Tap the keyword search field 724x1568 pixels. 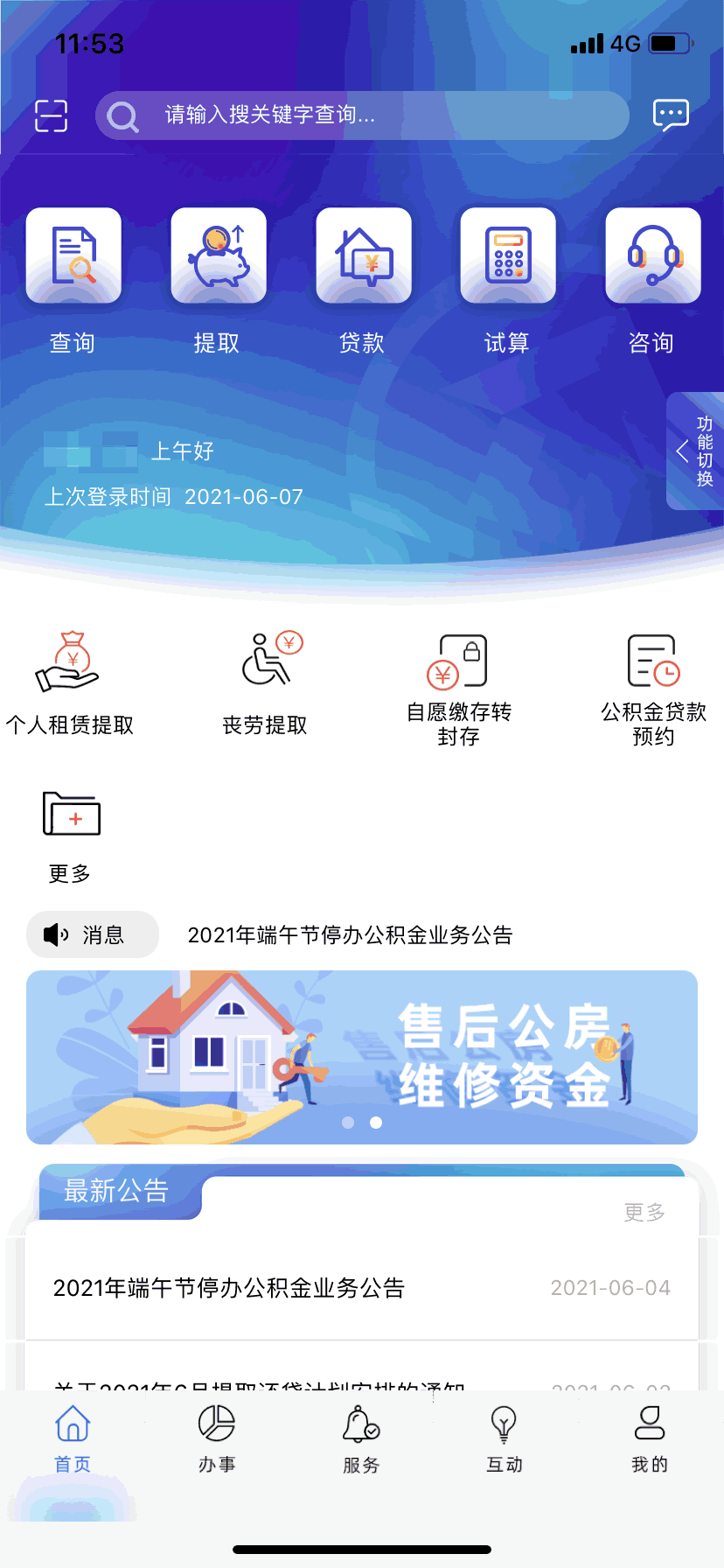tap(362, 115)
